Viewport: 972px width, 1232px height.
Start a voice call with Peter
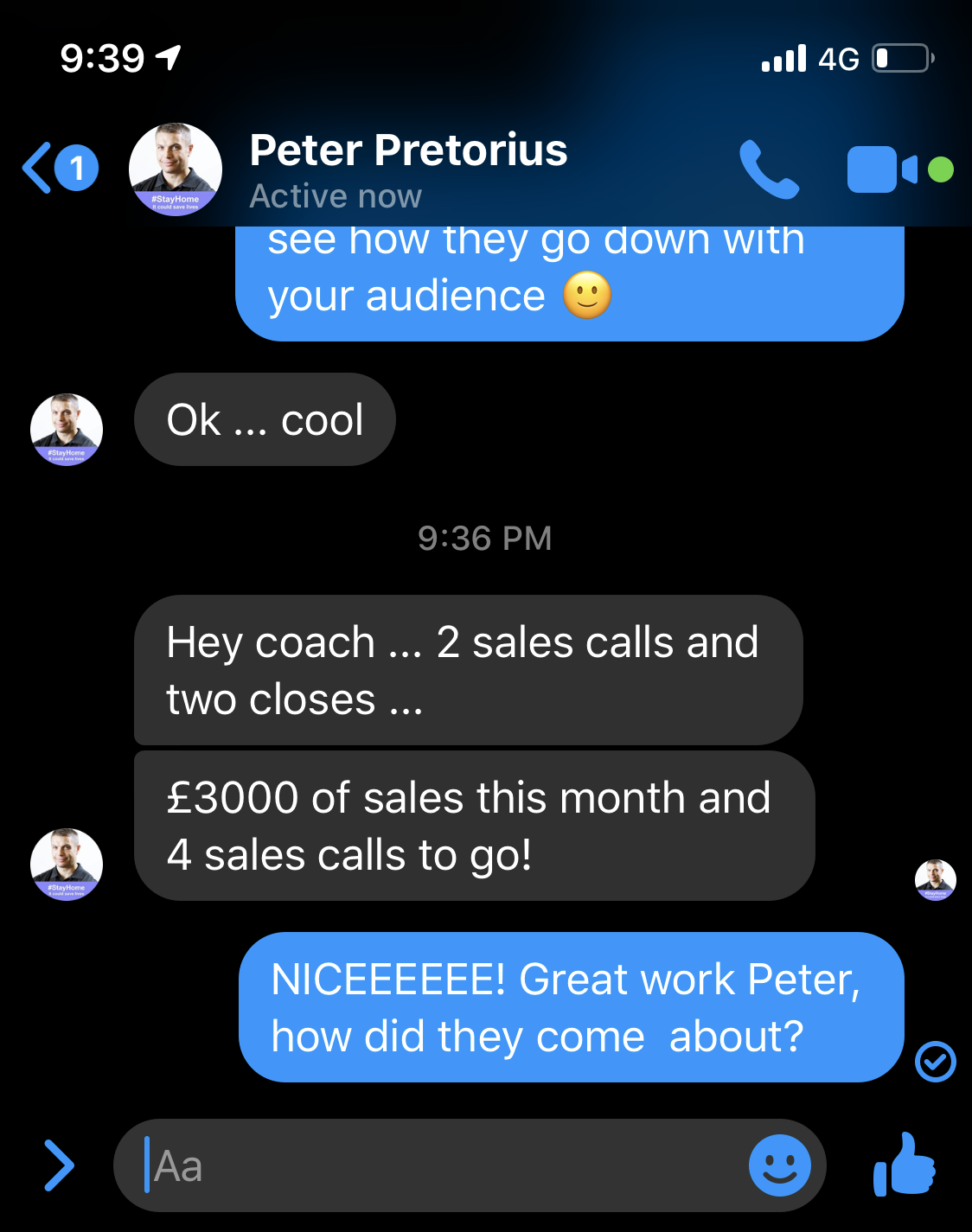pos(768,169)
